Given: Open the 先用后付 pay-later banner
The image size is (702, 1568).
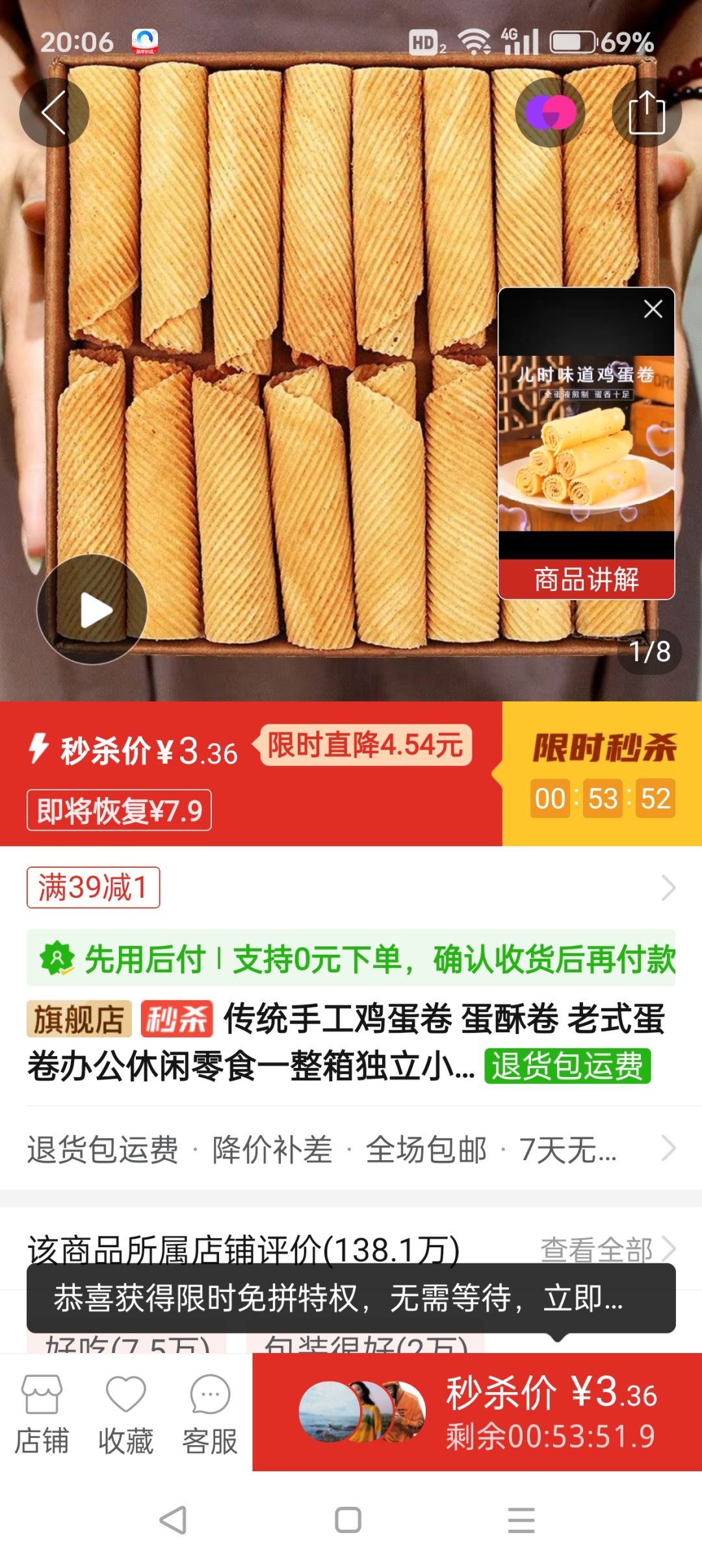Looking at the screenshot, I should 351,959.
